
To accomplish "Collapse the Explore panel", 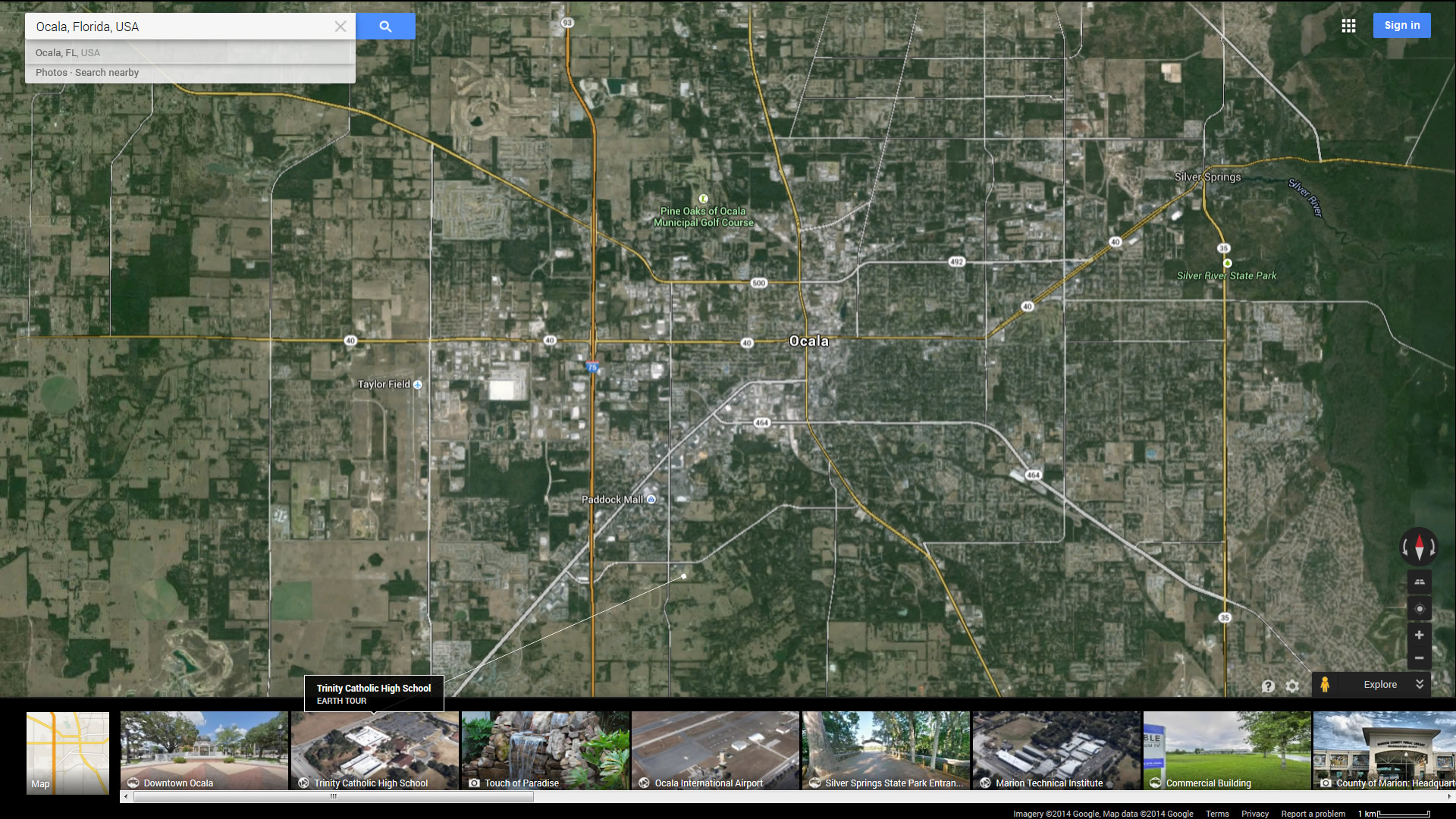I will [x=1420, y=684].
